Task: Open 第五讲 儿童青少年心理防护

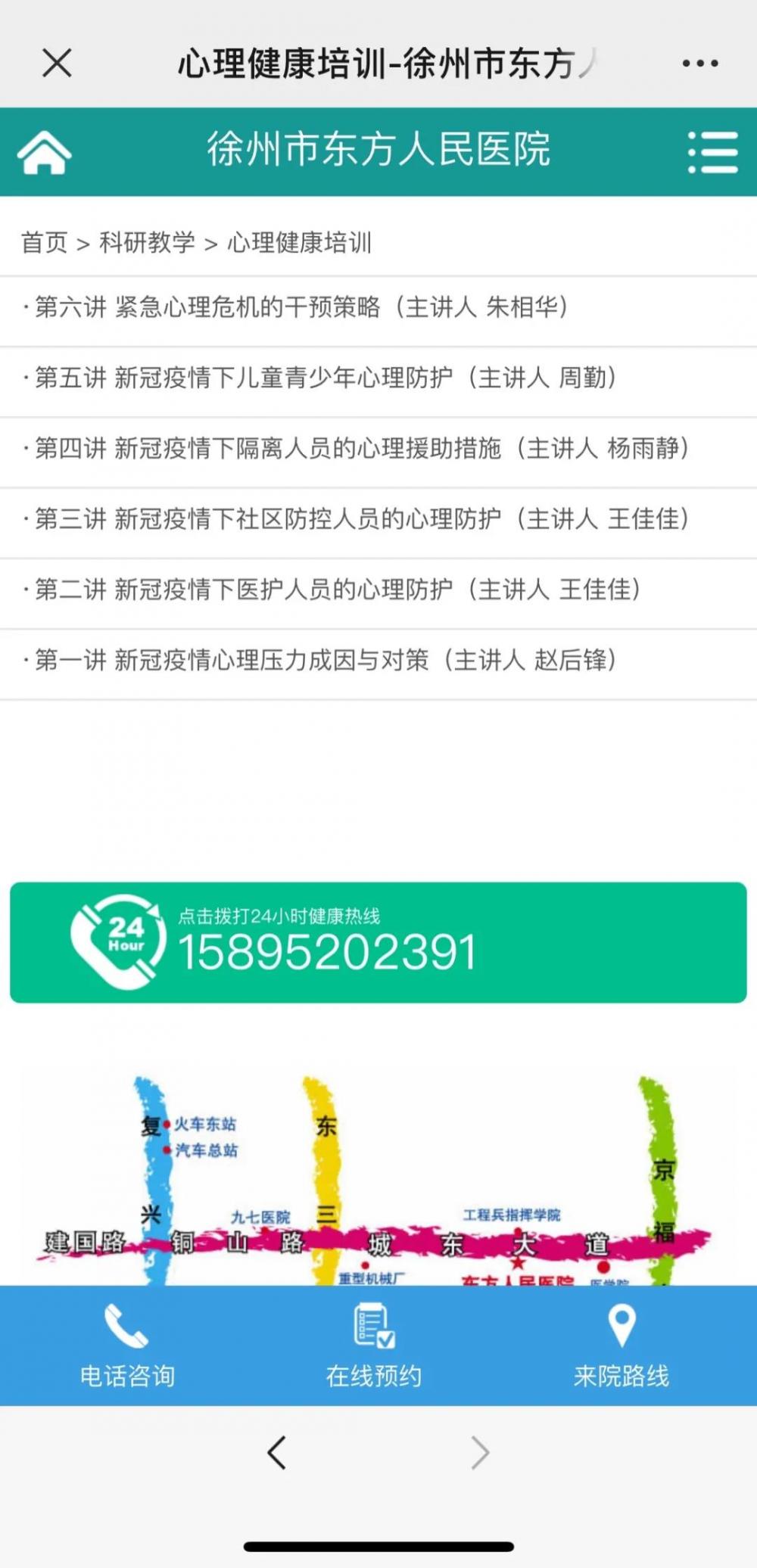Action: [x=326, y=378]
